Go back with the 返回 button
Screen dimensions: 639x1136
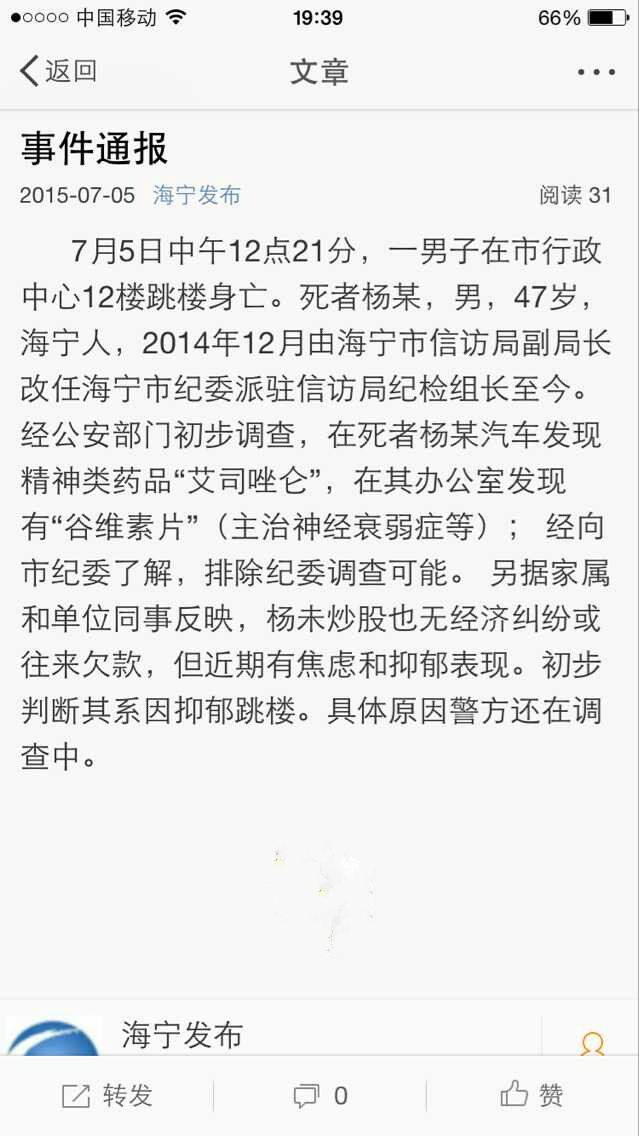58,72
